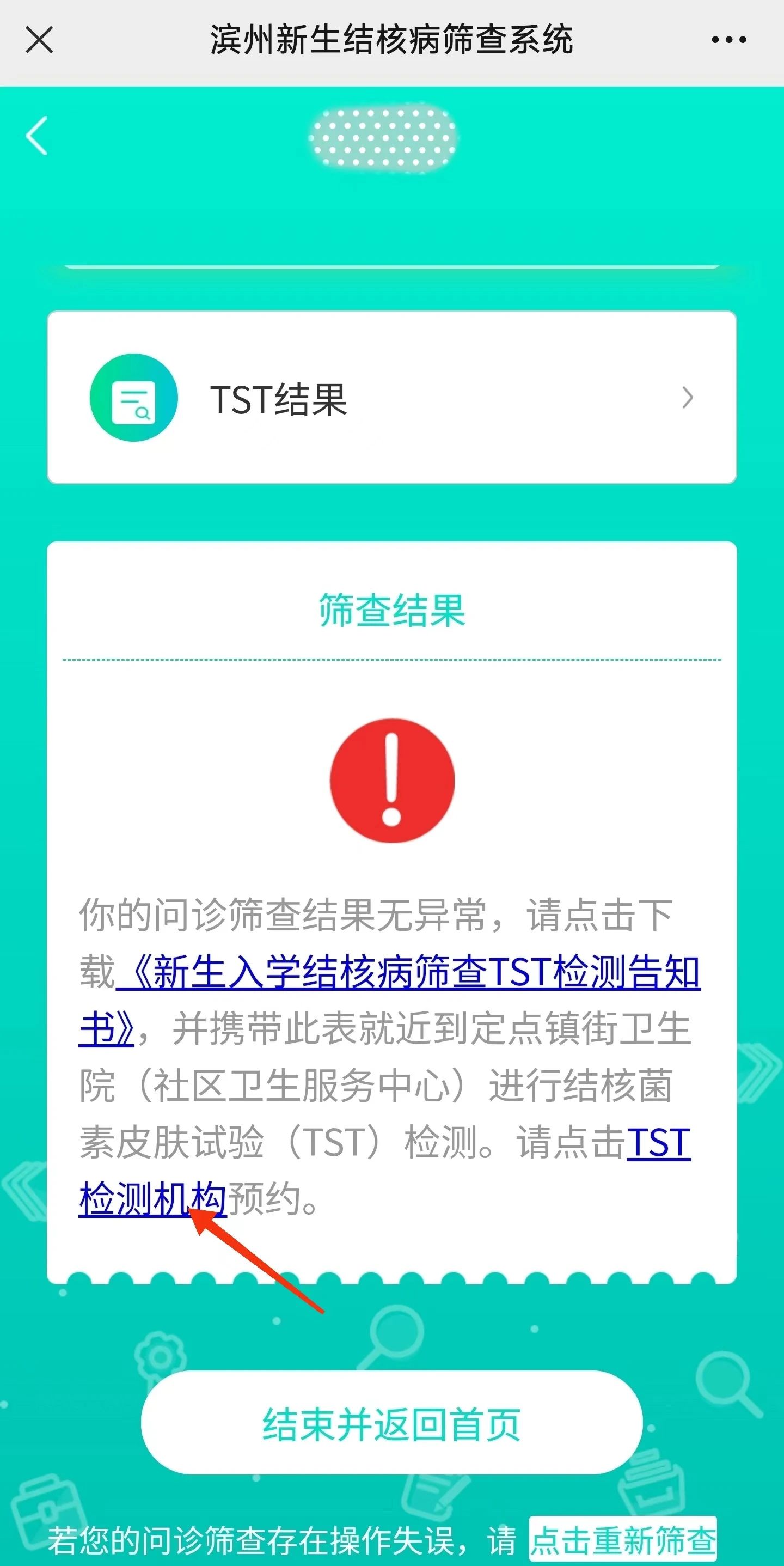Go back with the left arrow
Image resolution: width=784 pixels, height=1566 pixels.
click(37, 136)
